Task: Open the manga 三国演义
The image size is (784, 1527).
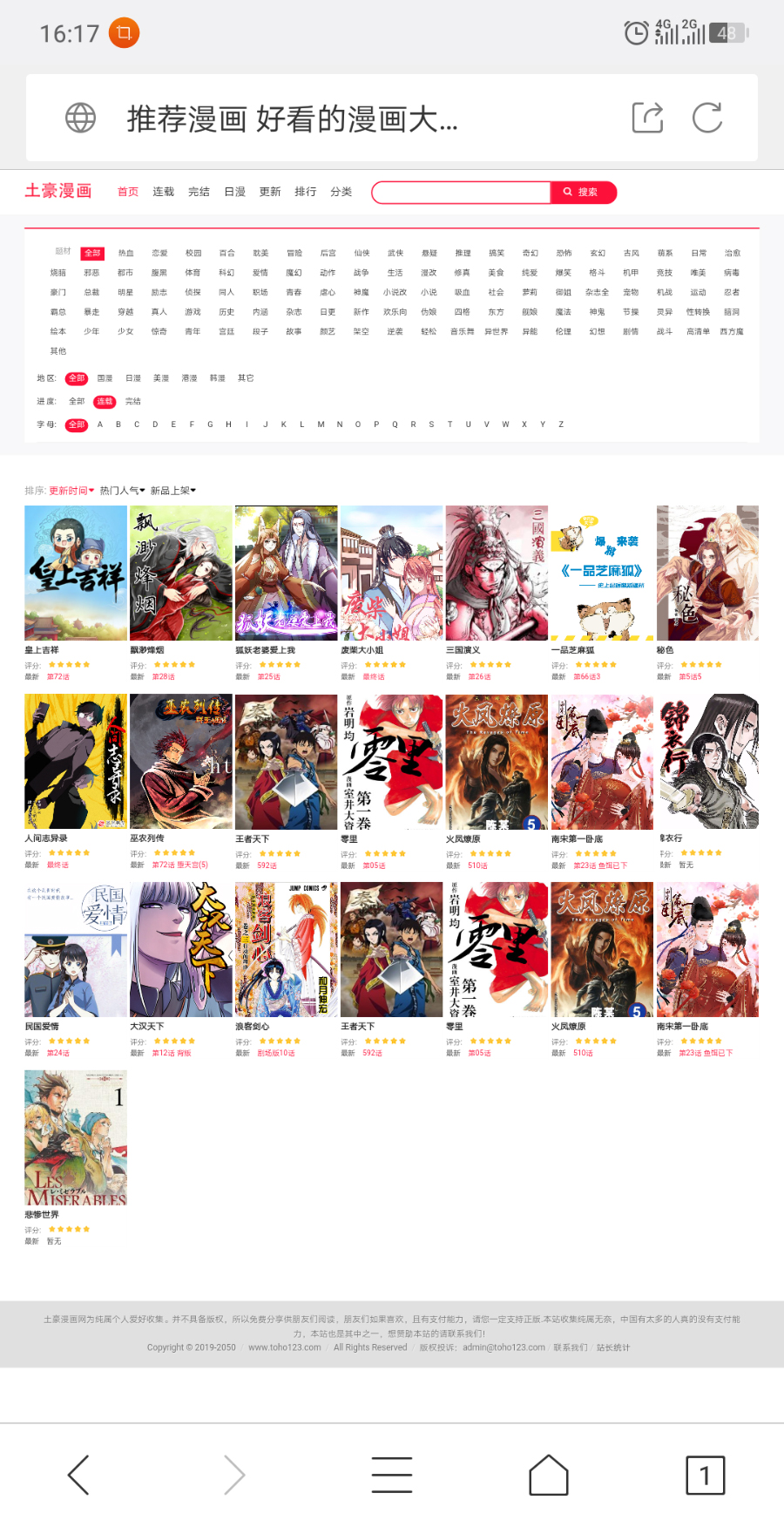Action: 497,573
